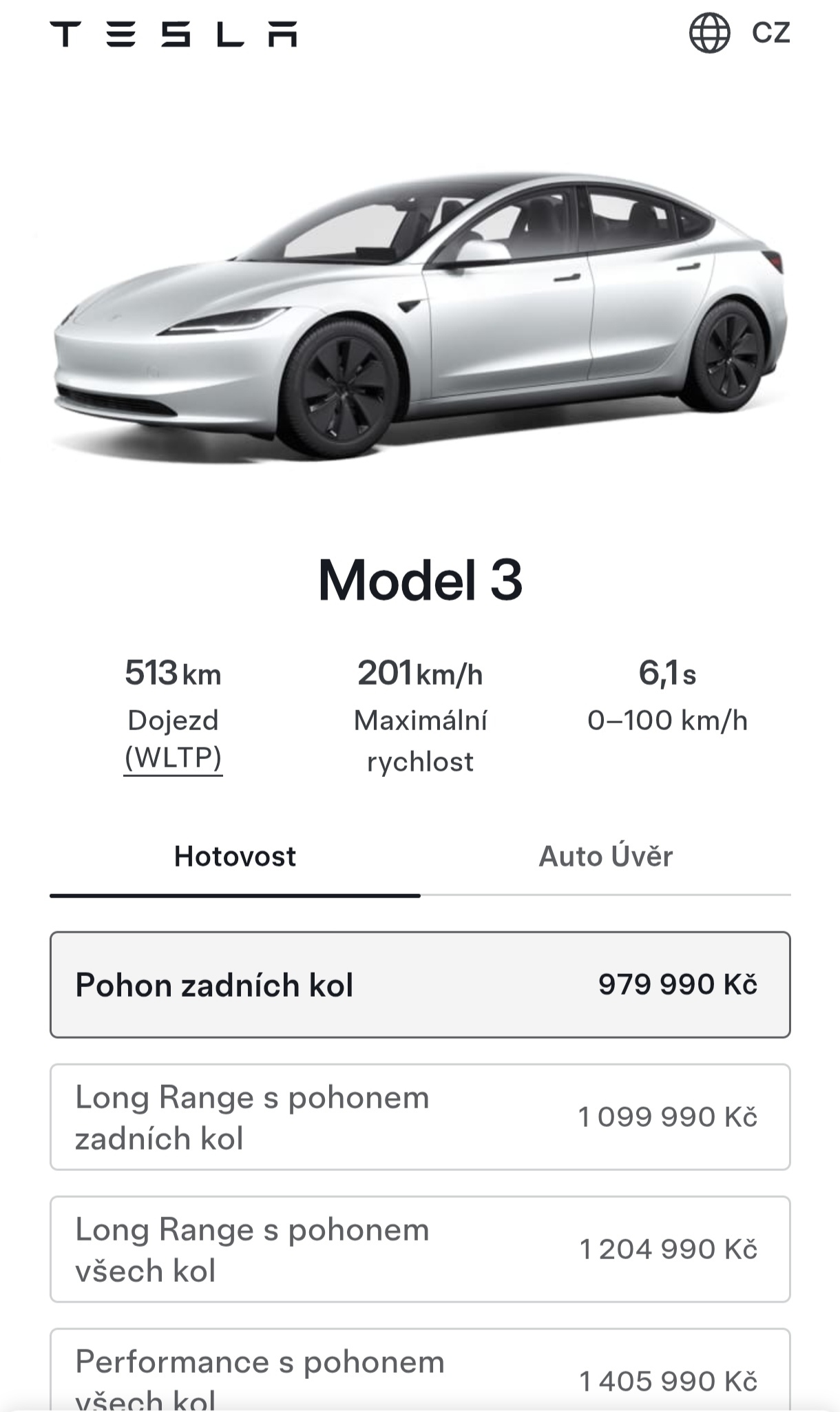Choose Long Range s pohonem všech kol

(x=420, y=1249)
